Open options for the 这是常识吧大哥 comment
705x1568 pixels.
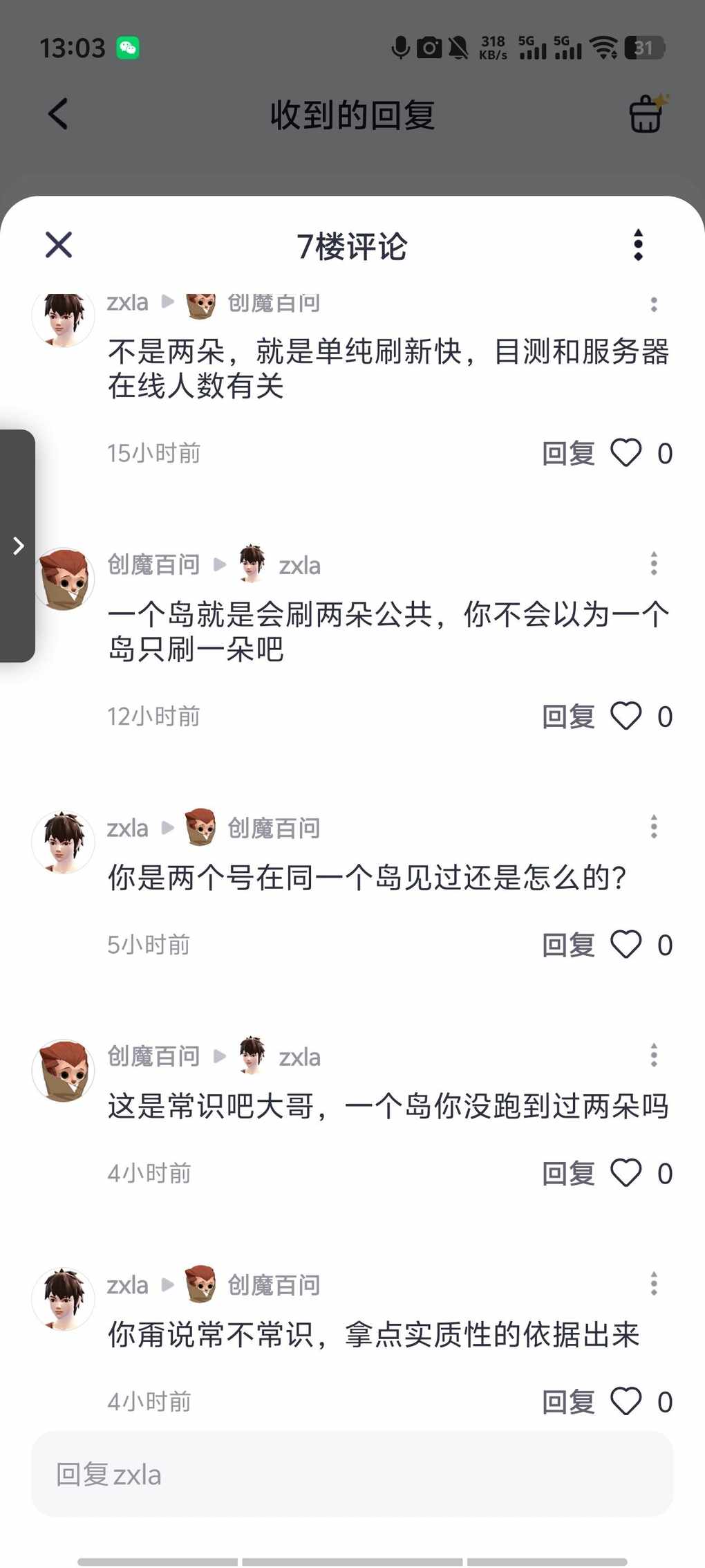pos(654,1055)
